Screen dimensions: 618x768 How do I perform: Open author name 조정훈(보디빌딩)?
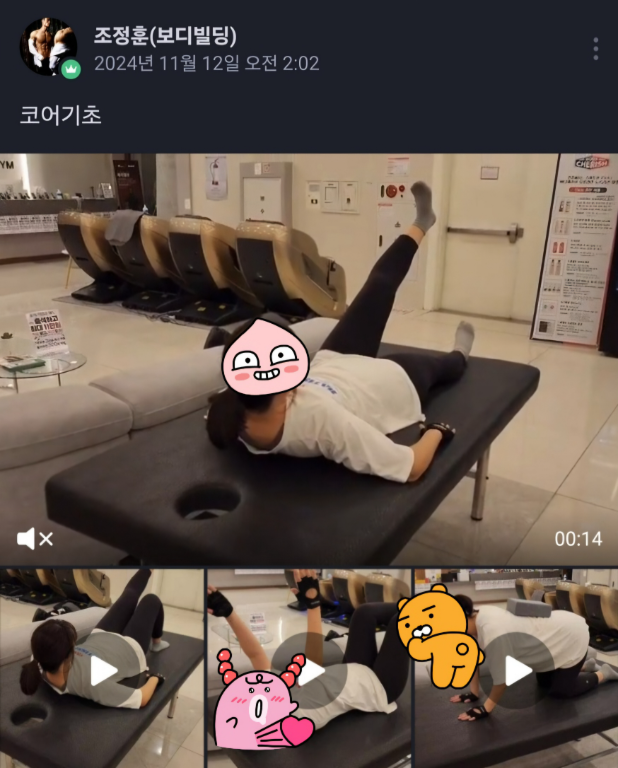pos(165,36)
